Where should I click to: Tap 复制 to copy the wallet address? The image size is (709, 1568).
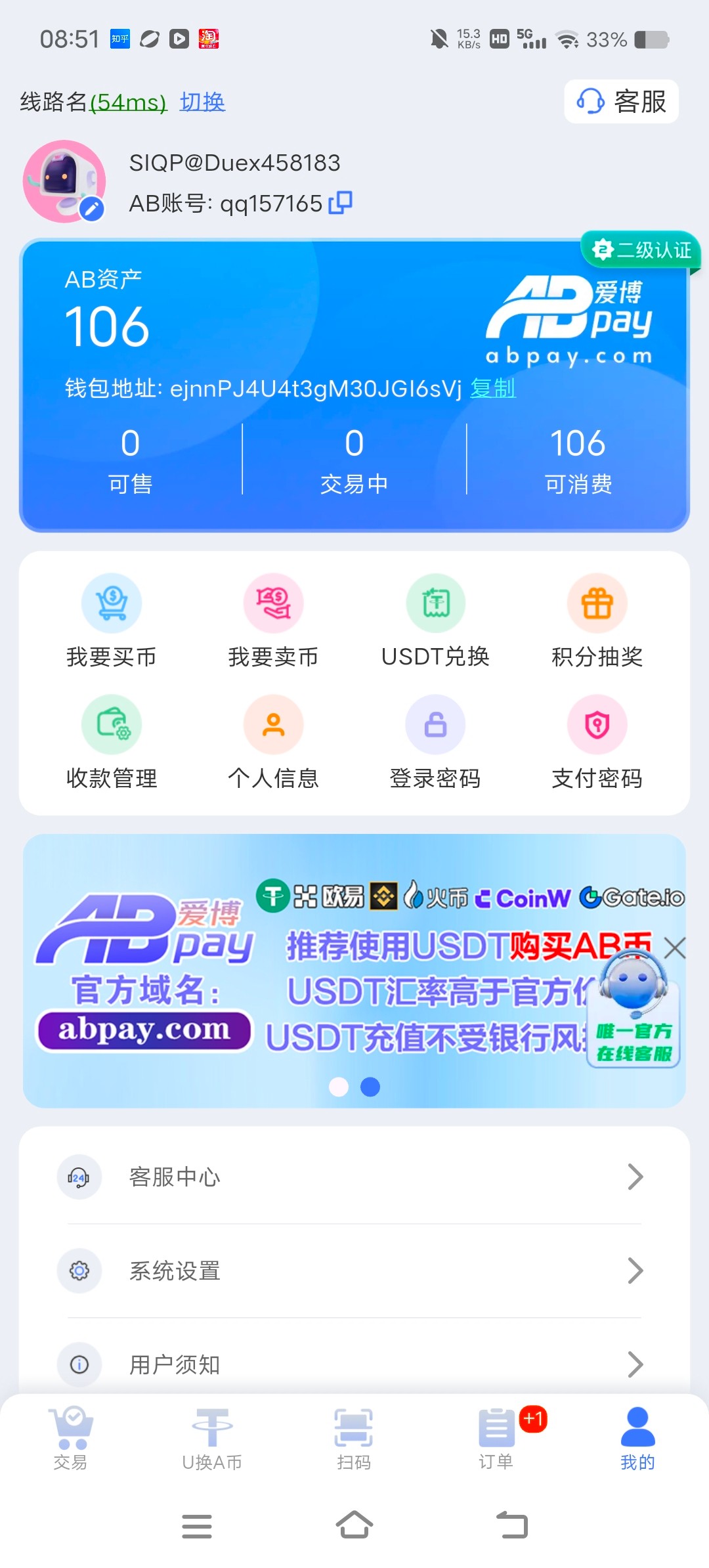point(492,389)
